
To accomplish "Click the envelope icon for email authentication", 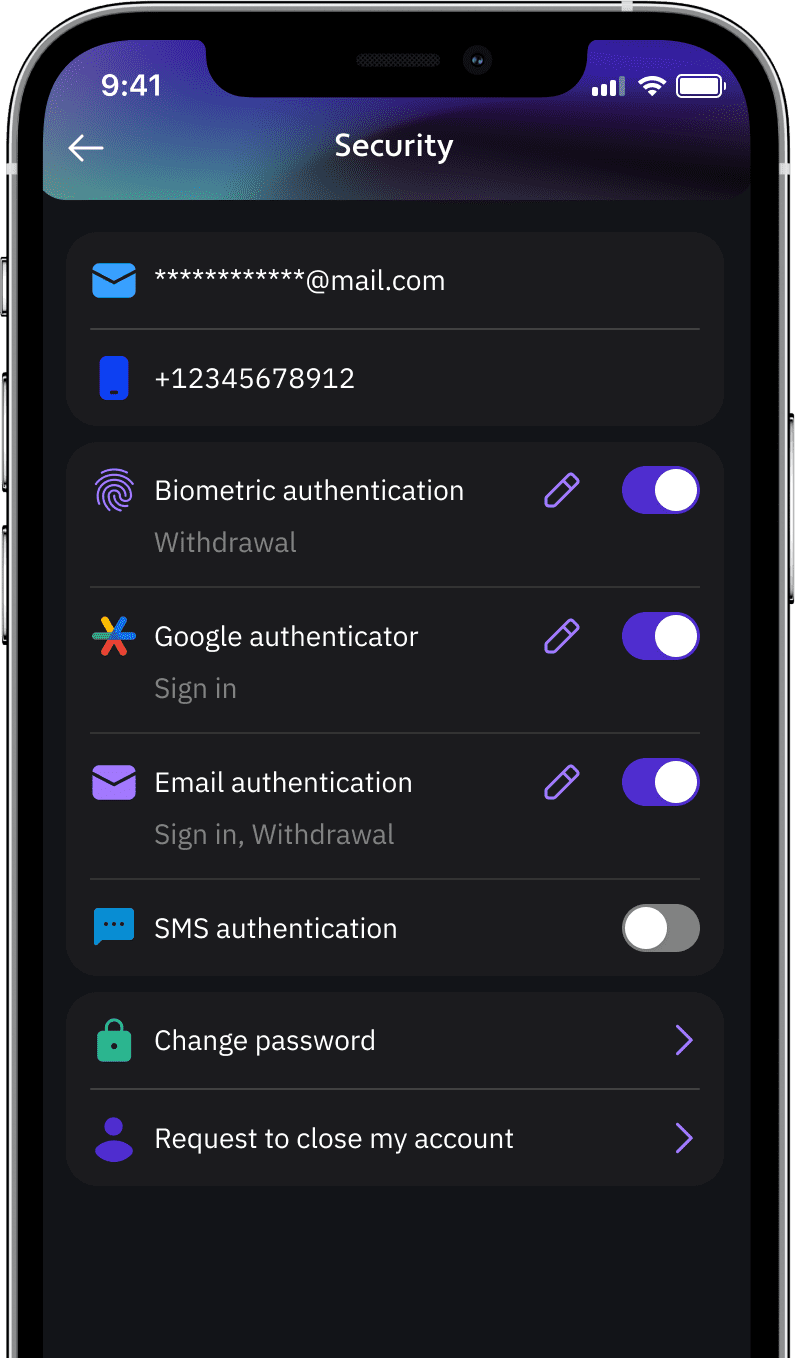I will (x=113, y=782).
